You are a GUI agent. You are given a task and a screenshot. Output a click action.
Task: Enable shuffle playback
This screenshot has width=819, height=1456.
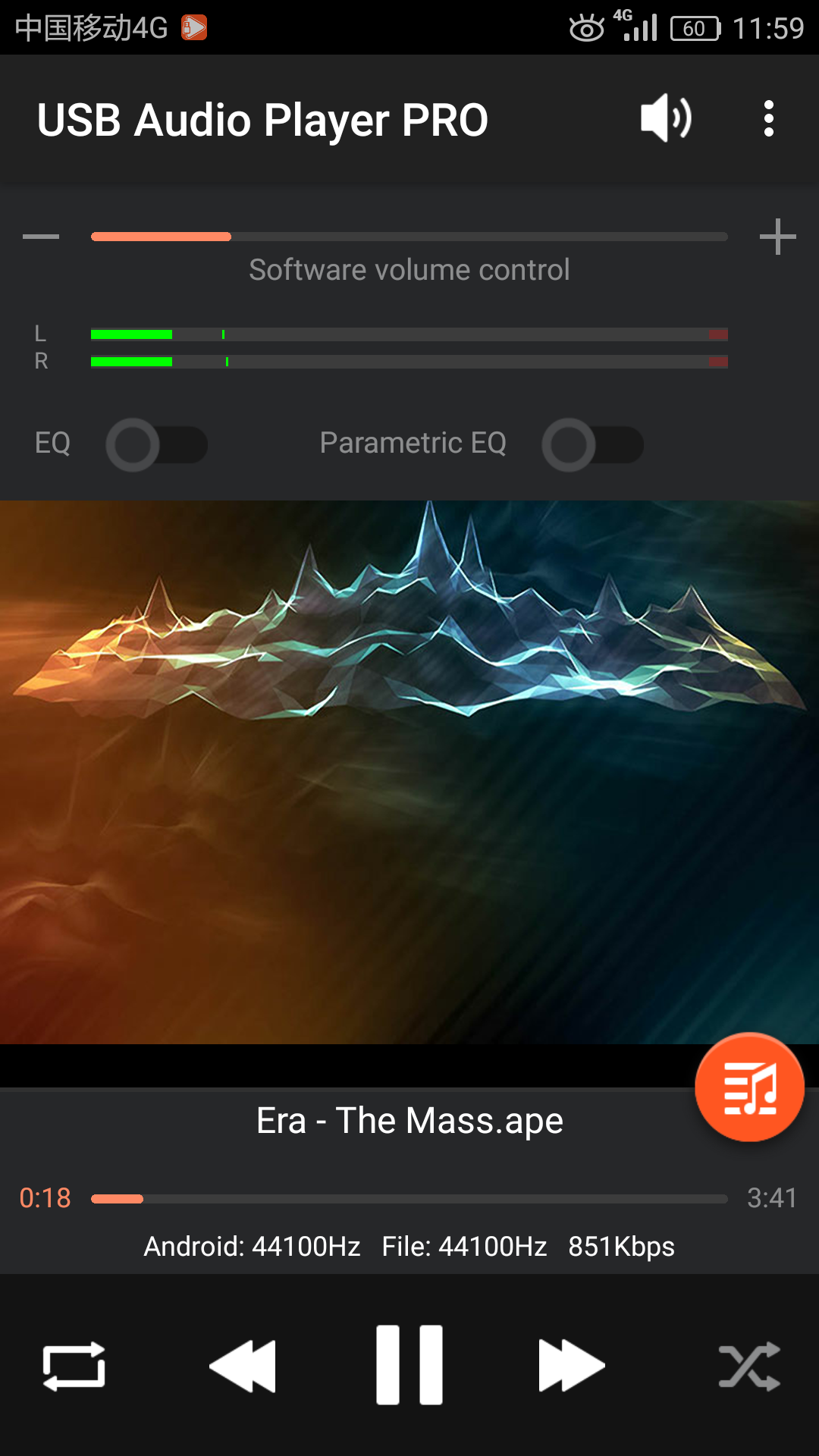pos(747,1363)
